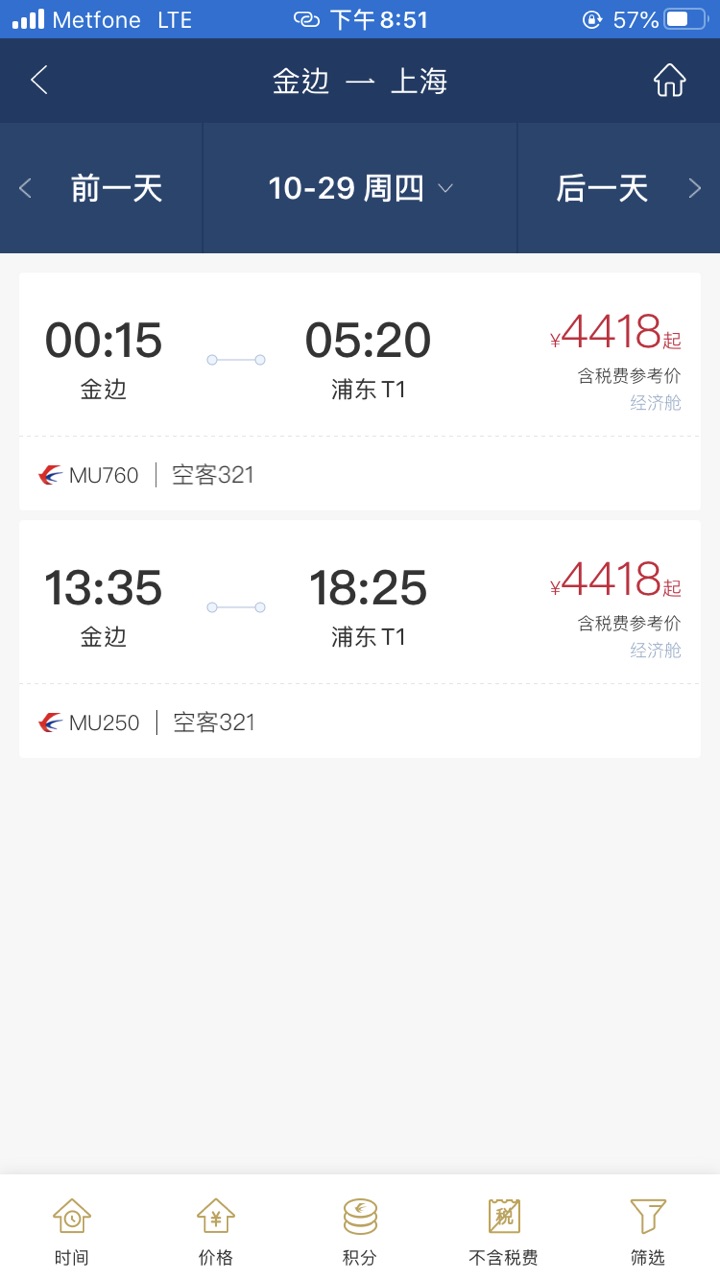Sort flights by 价格
The height and width of the screenshot is (1280, 720).
pyautogui.click(x=216, y=1231)
